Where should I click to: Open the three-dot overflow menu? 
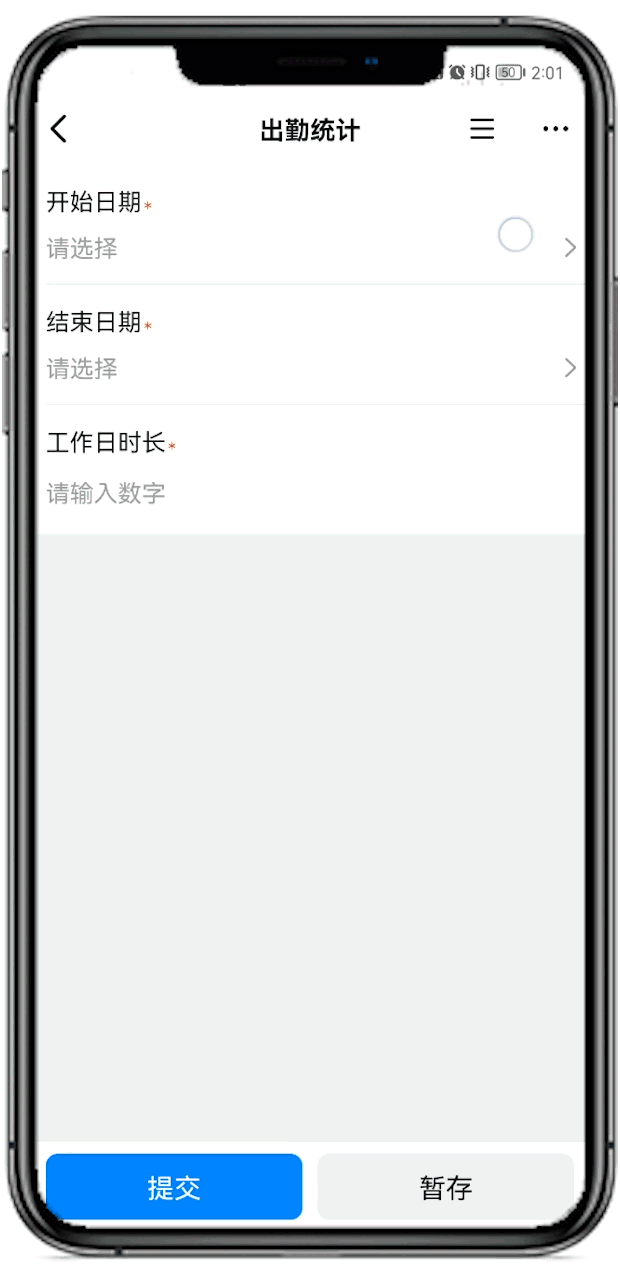pyautogui.click(x=555, y=129)
